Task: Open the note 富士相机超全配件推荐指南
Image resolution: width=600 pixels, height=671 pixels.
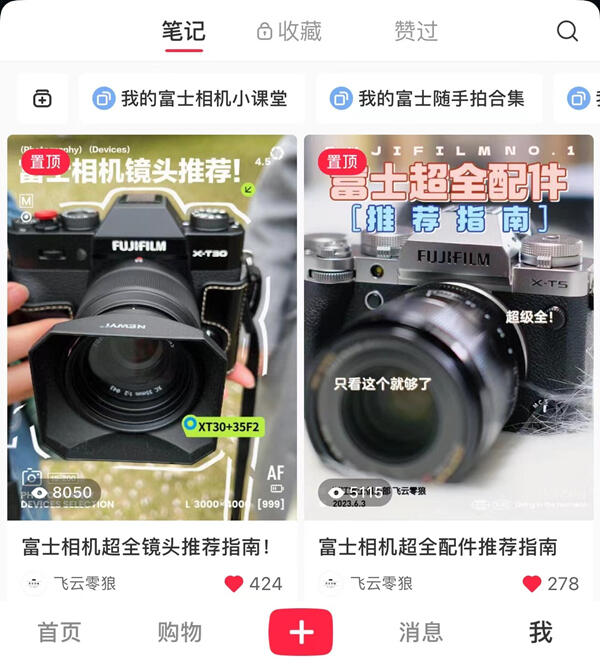Action: tap(438, 546)
